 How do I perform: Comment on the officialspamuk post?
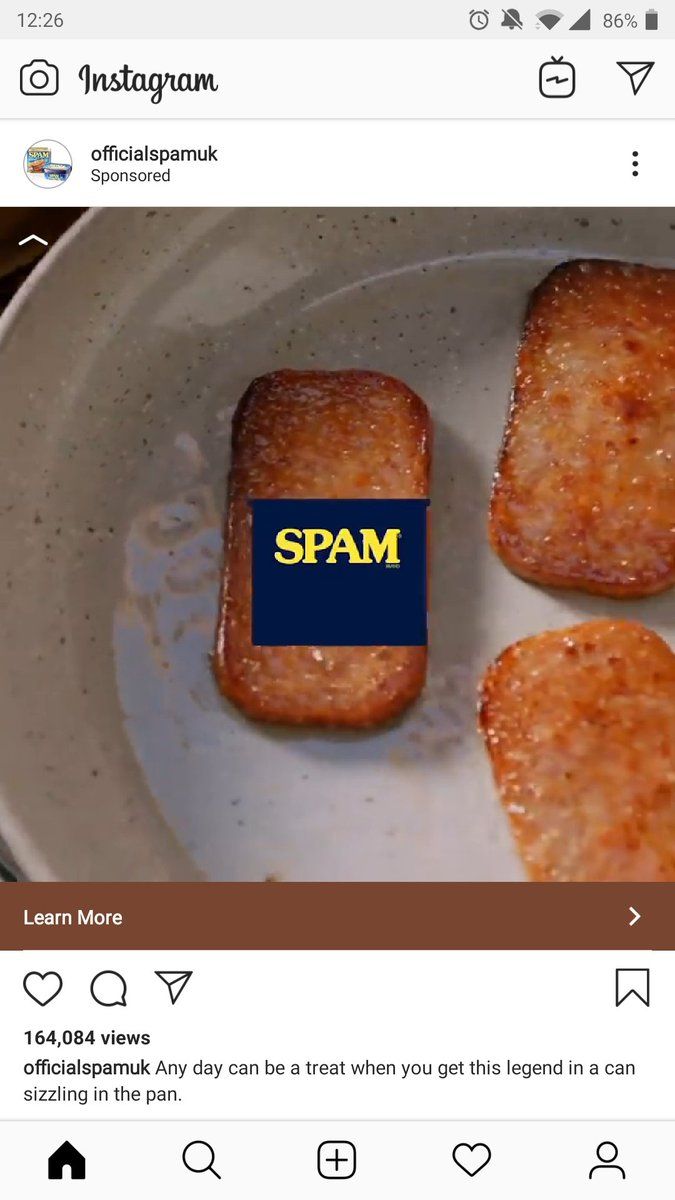pyautogui.click(x=108, y=988)
